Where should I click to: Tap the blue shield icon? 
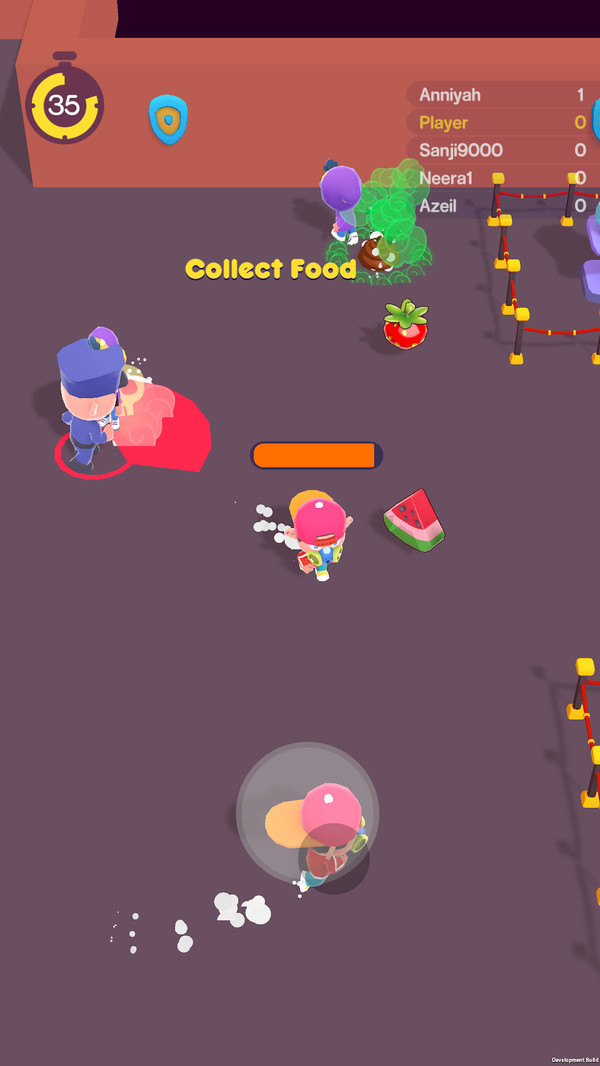point(169,120)
